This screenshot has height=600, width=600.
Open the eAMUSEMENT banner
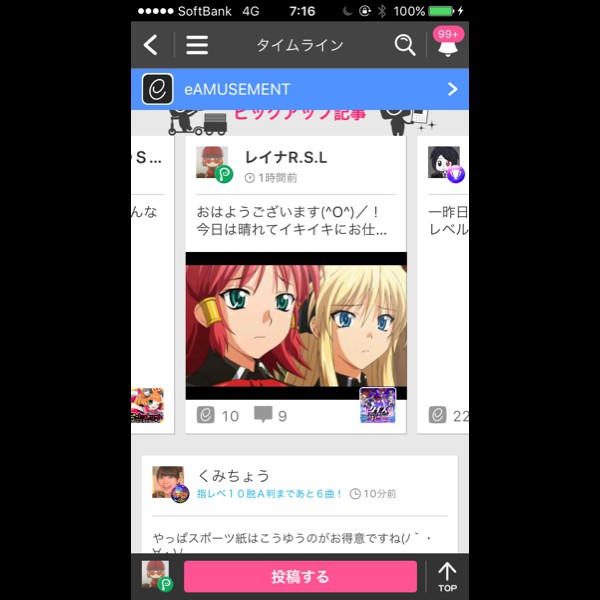tap(299, 89)
